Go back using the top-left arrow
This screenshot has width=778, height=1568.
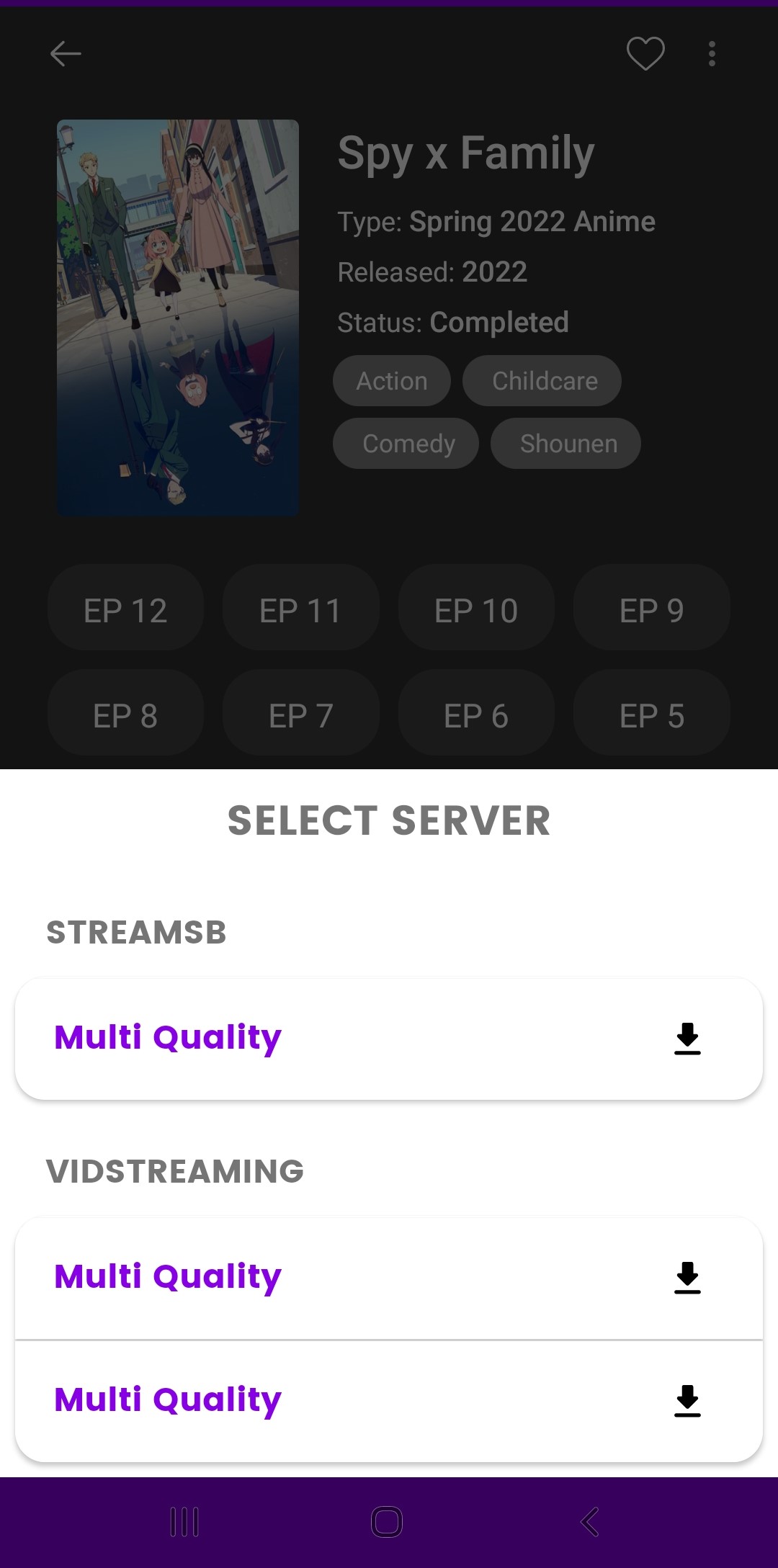click(66, 53)
